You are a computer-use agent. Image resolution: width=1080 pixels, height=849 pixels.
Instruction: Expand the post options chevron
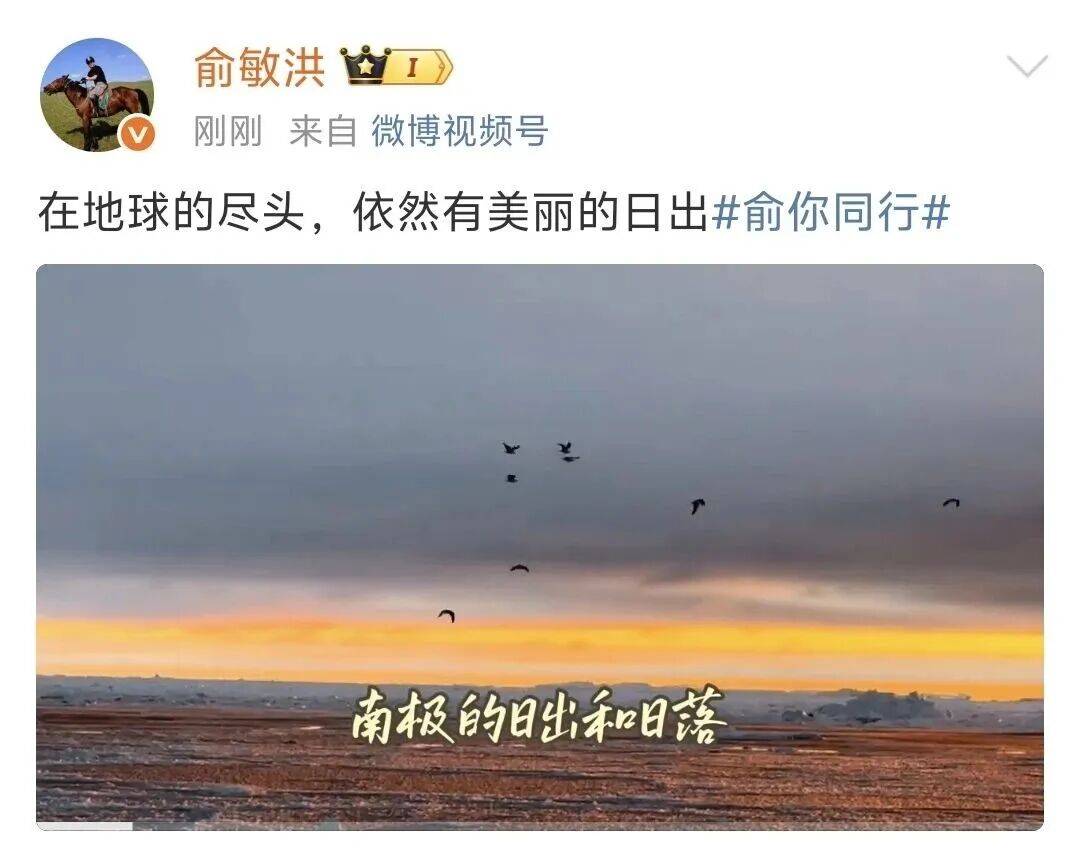pyautogui.click(x=1026, y=68)
